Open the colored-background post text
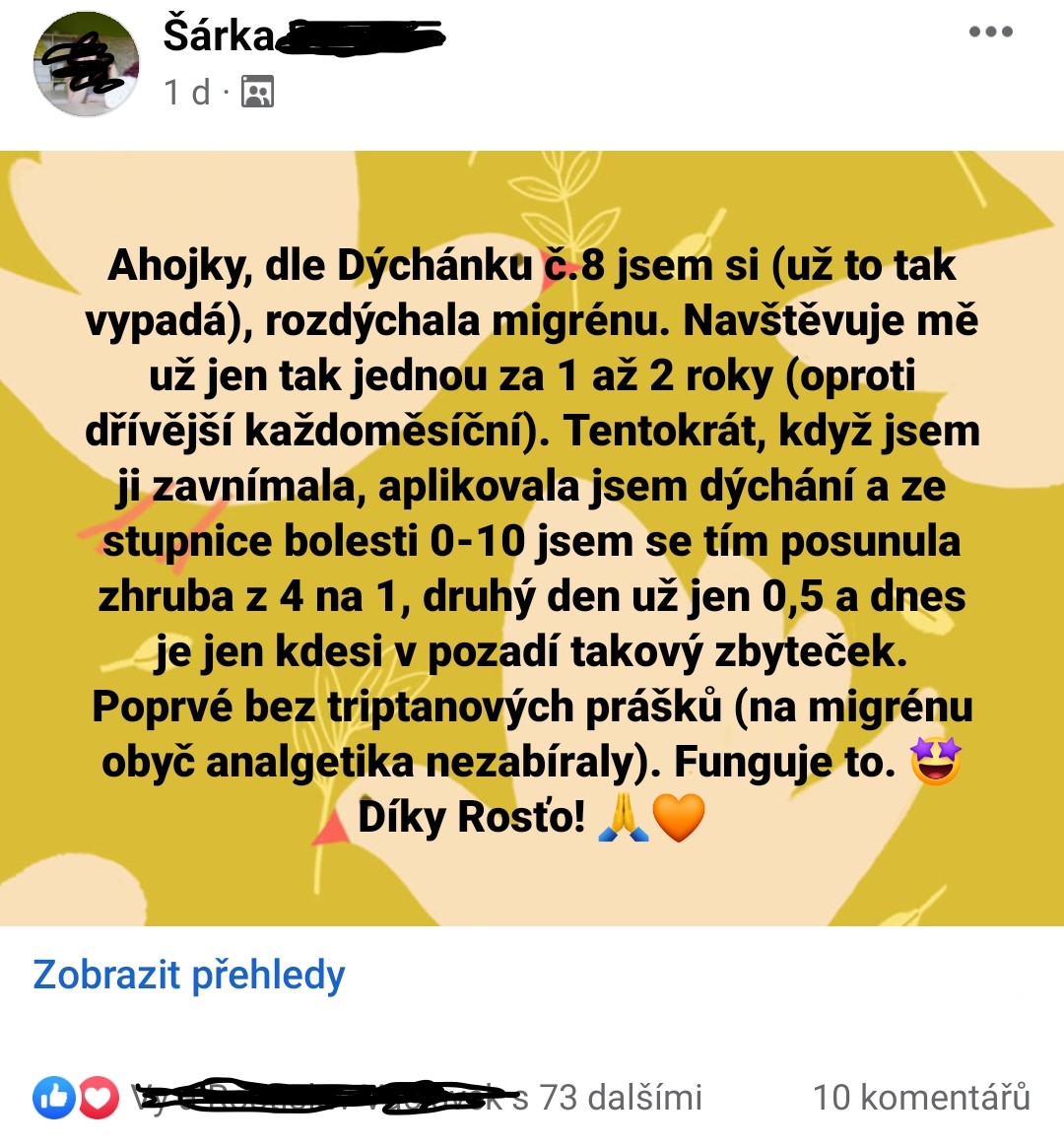The width and height of the screenshot is (1064, 1147). 532,538
